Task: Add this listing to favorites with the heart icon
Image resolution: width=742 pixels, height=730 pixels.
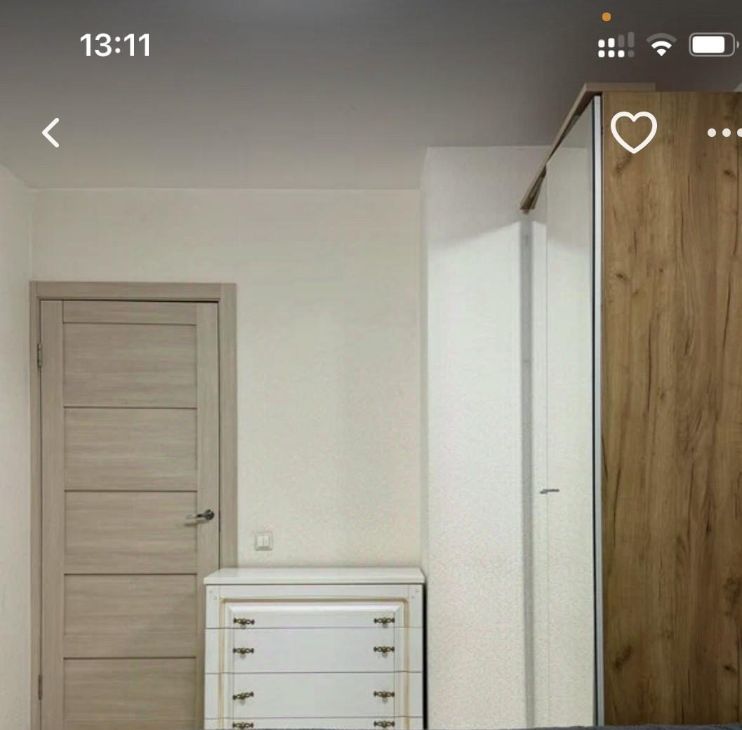Action: 634,132
